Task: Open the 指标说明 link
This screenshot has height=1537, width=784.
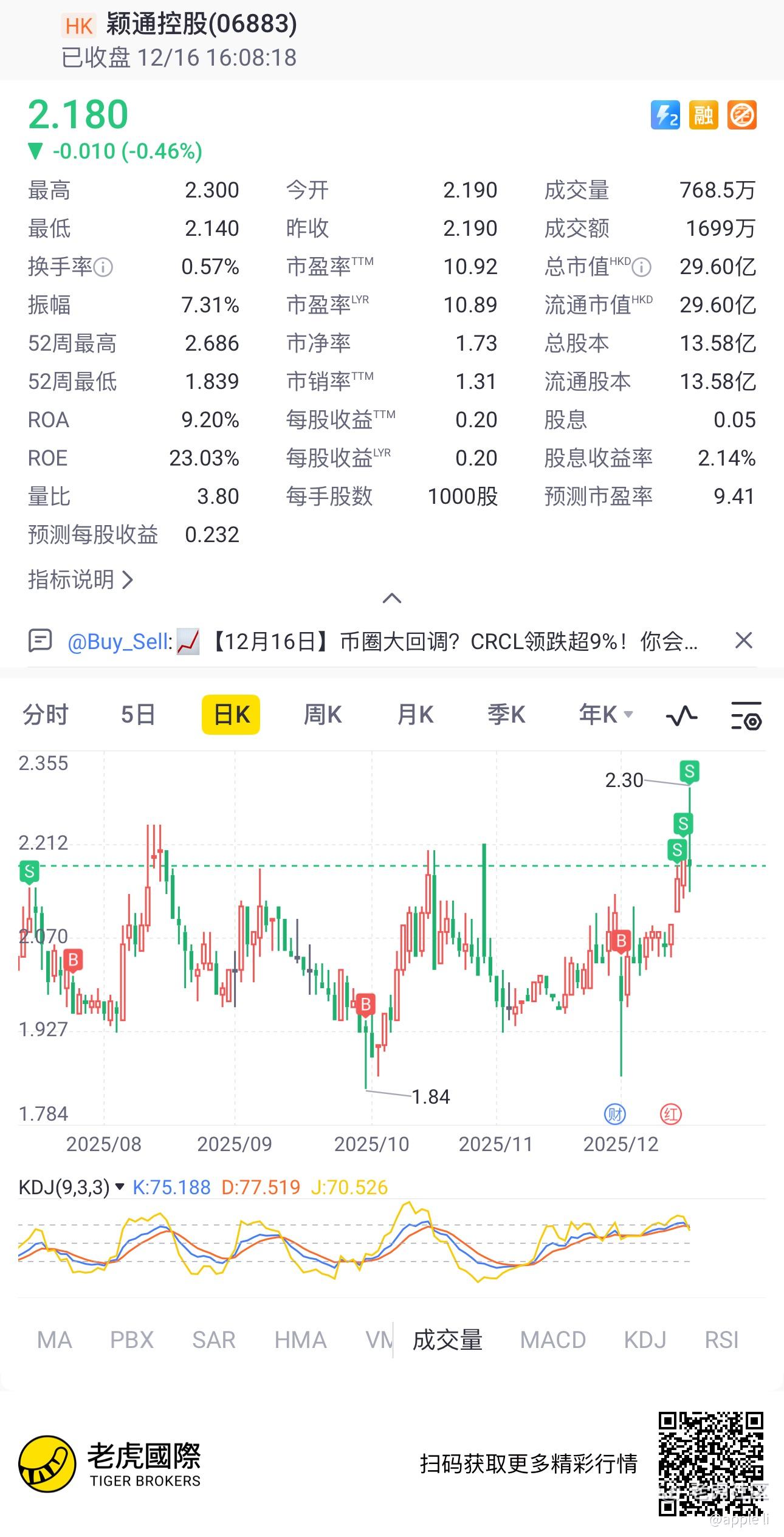Action: pos(80,580)
